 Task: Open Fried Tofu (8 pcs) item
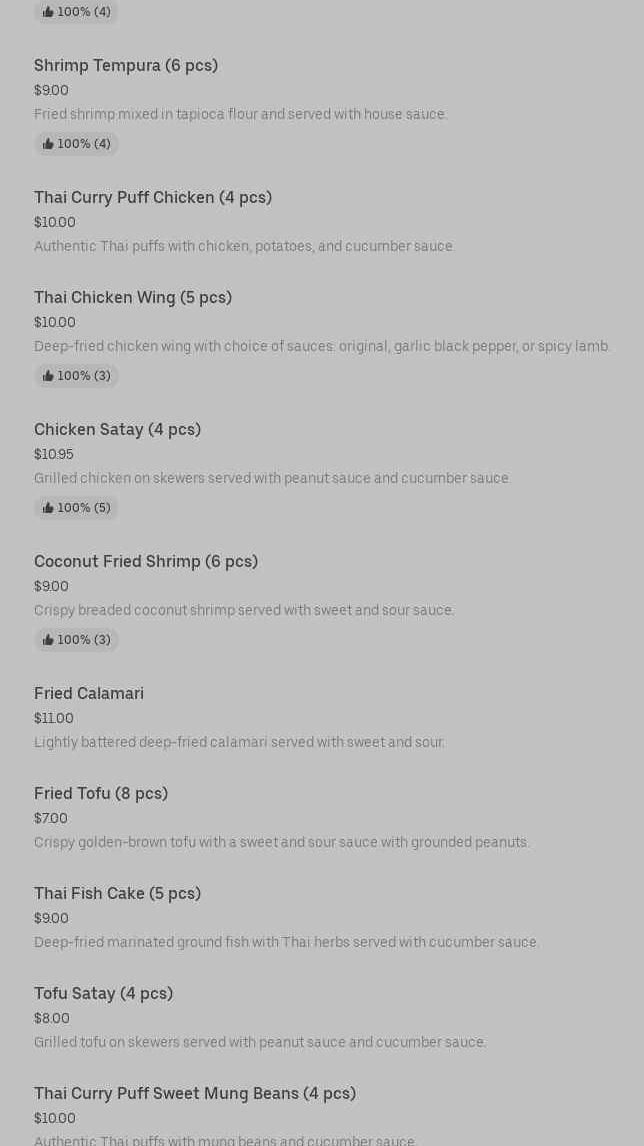[101, 793]
